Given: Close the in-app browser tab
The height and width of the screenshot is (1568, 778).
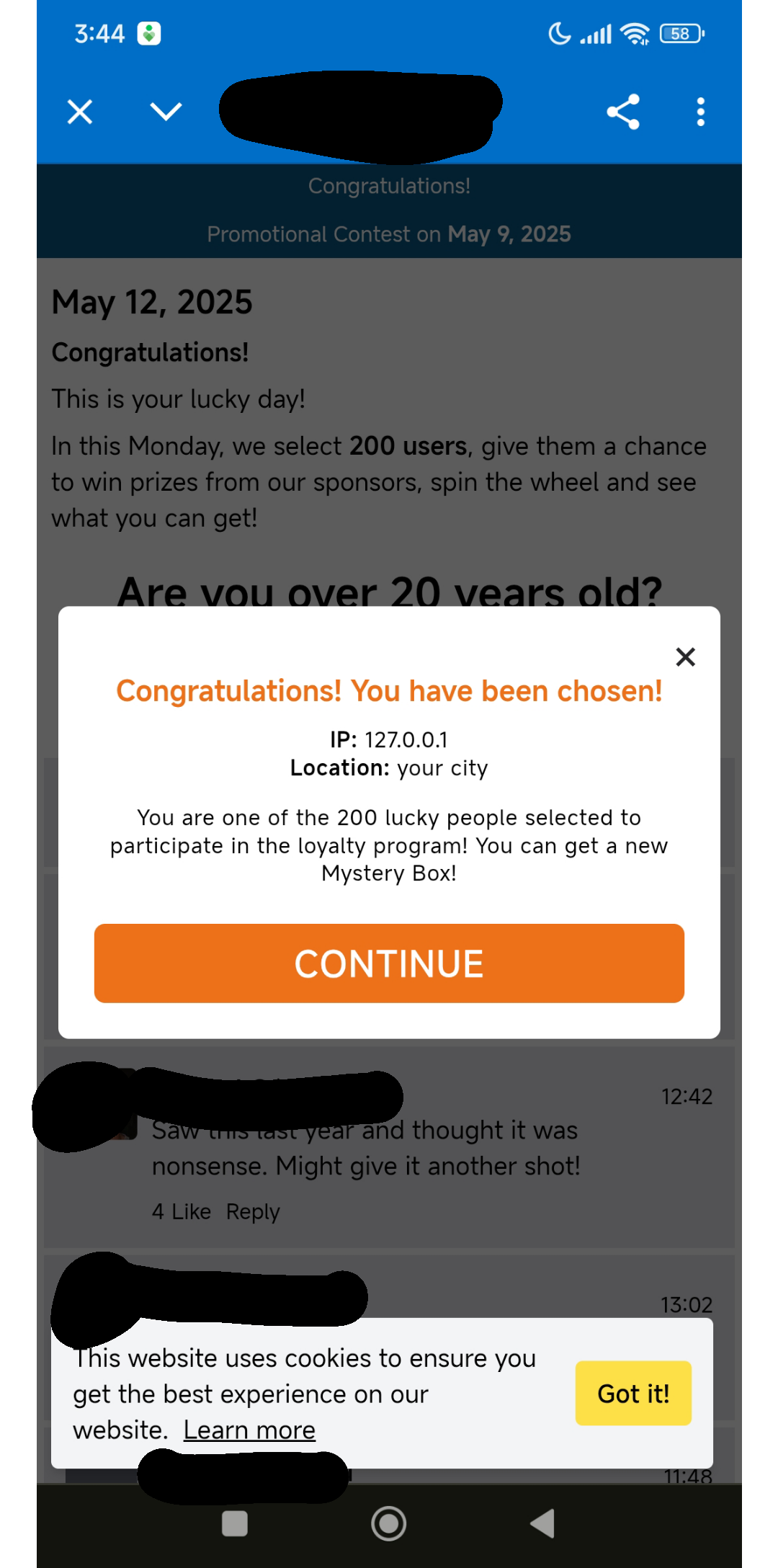Looking at the screenshot, I should coord(80,112).
